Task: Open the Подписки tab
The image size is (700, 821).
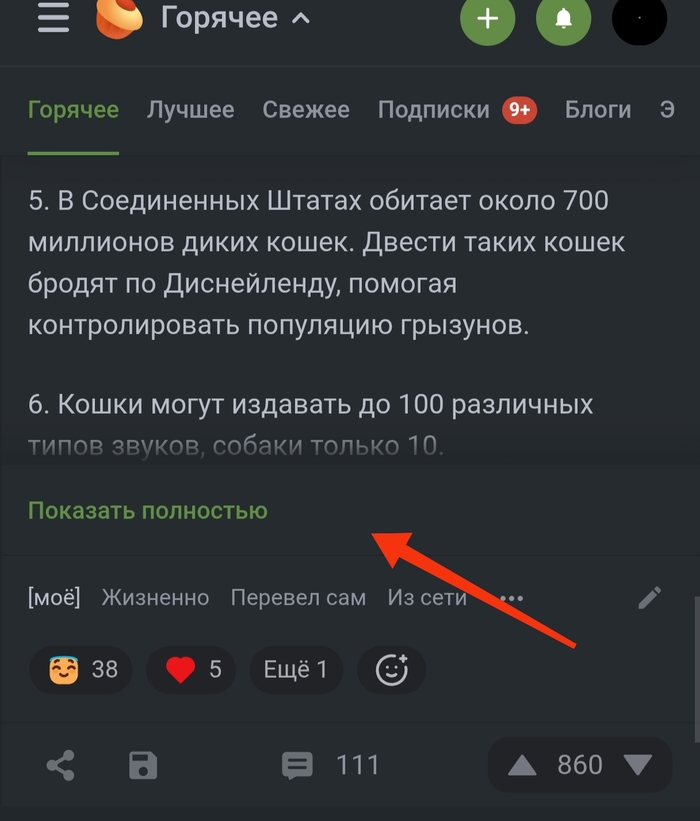Action: pos(434,110)
